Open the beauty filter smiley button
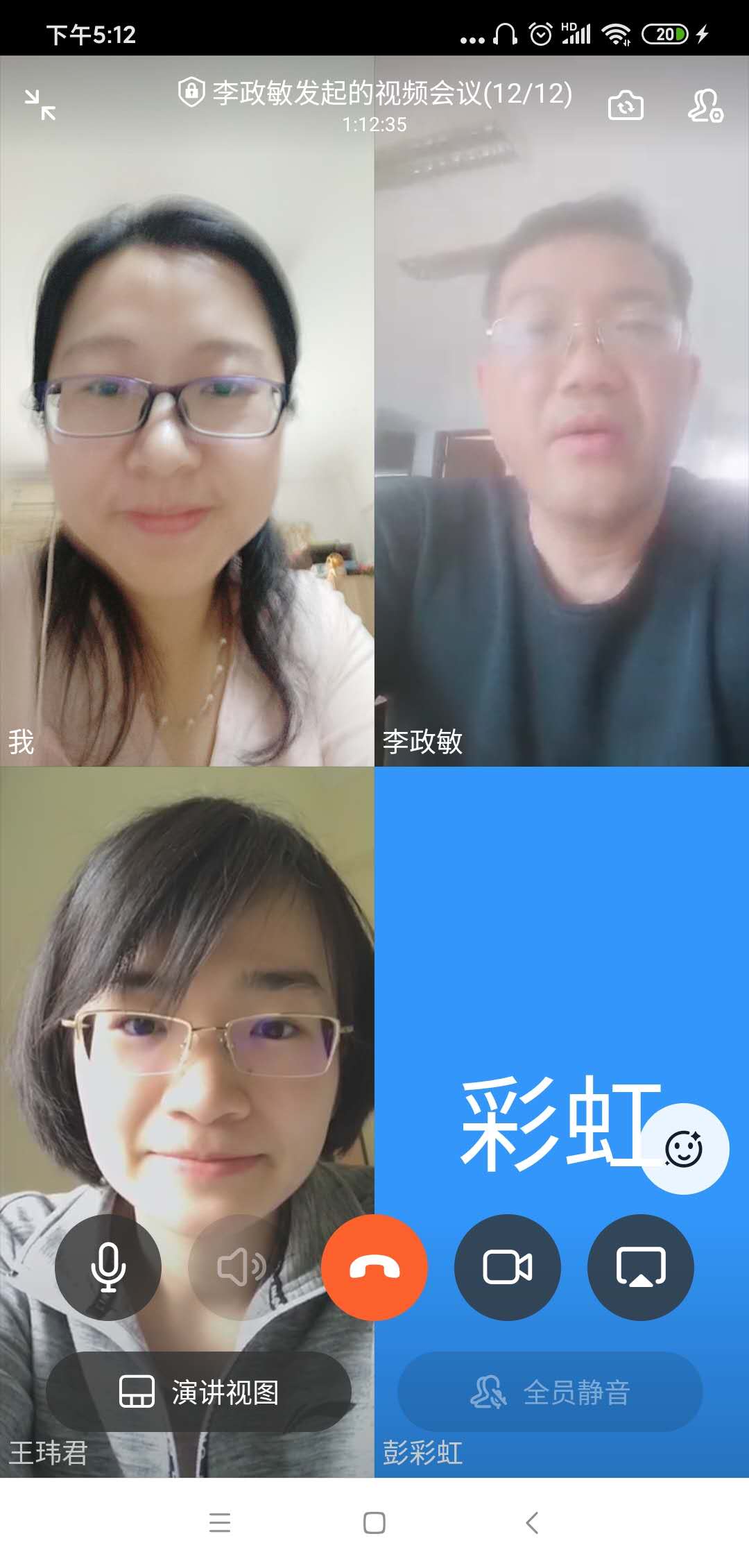Screen dimensions: 749x1568 click(x=684, y=1149)
